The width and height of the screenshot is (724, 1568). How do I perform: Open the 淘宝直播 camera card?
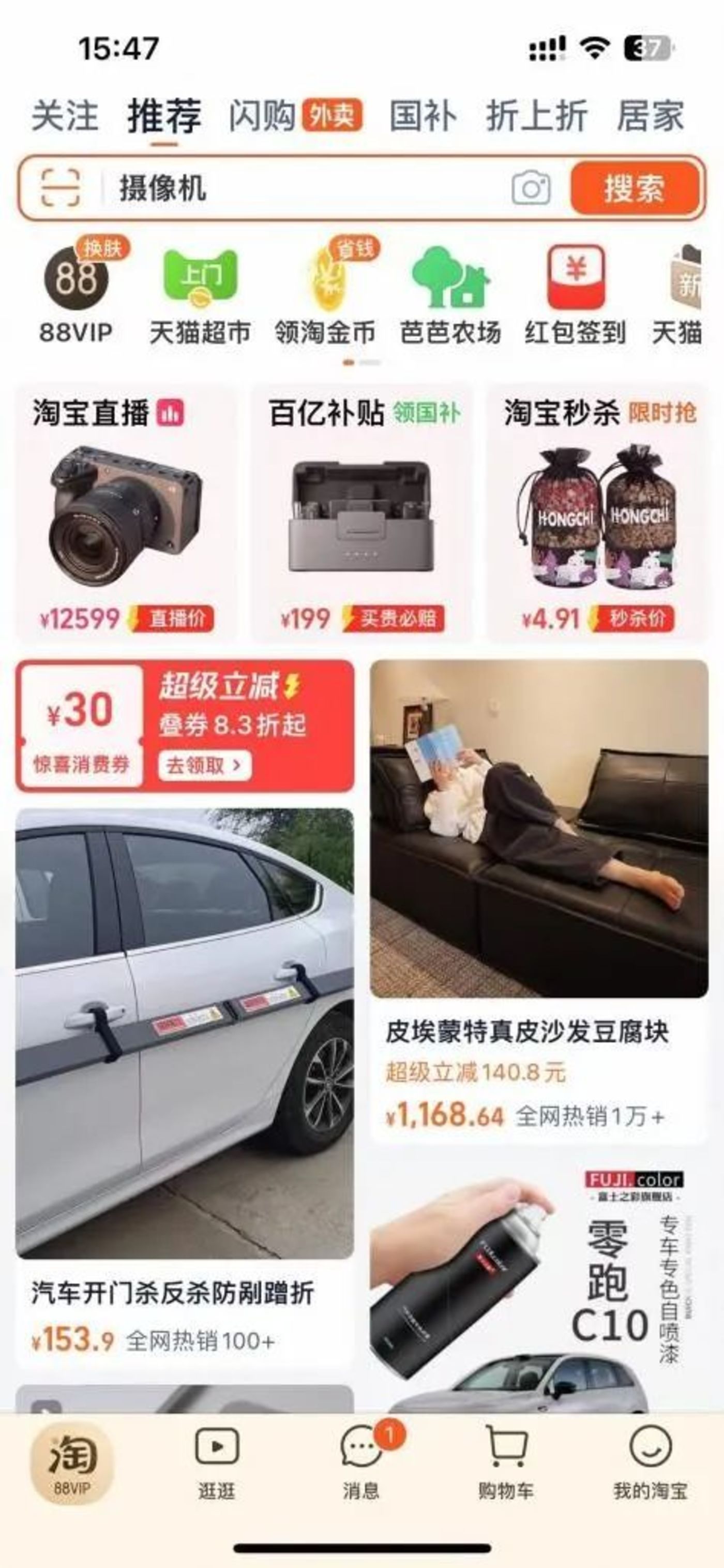125,514
